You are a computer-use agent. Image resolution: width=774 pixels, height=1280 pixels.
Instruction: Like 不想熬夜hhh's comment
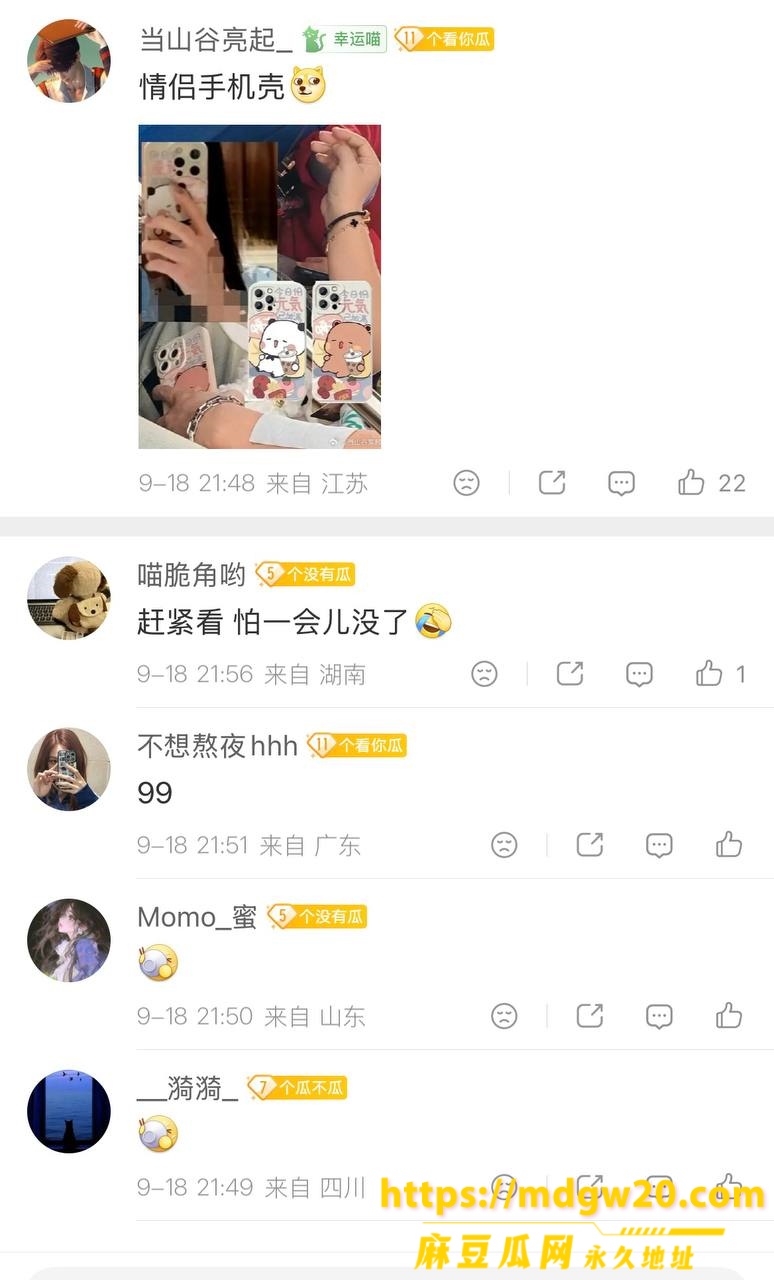(729, 845)
